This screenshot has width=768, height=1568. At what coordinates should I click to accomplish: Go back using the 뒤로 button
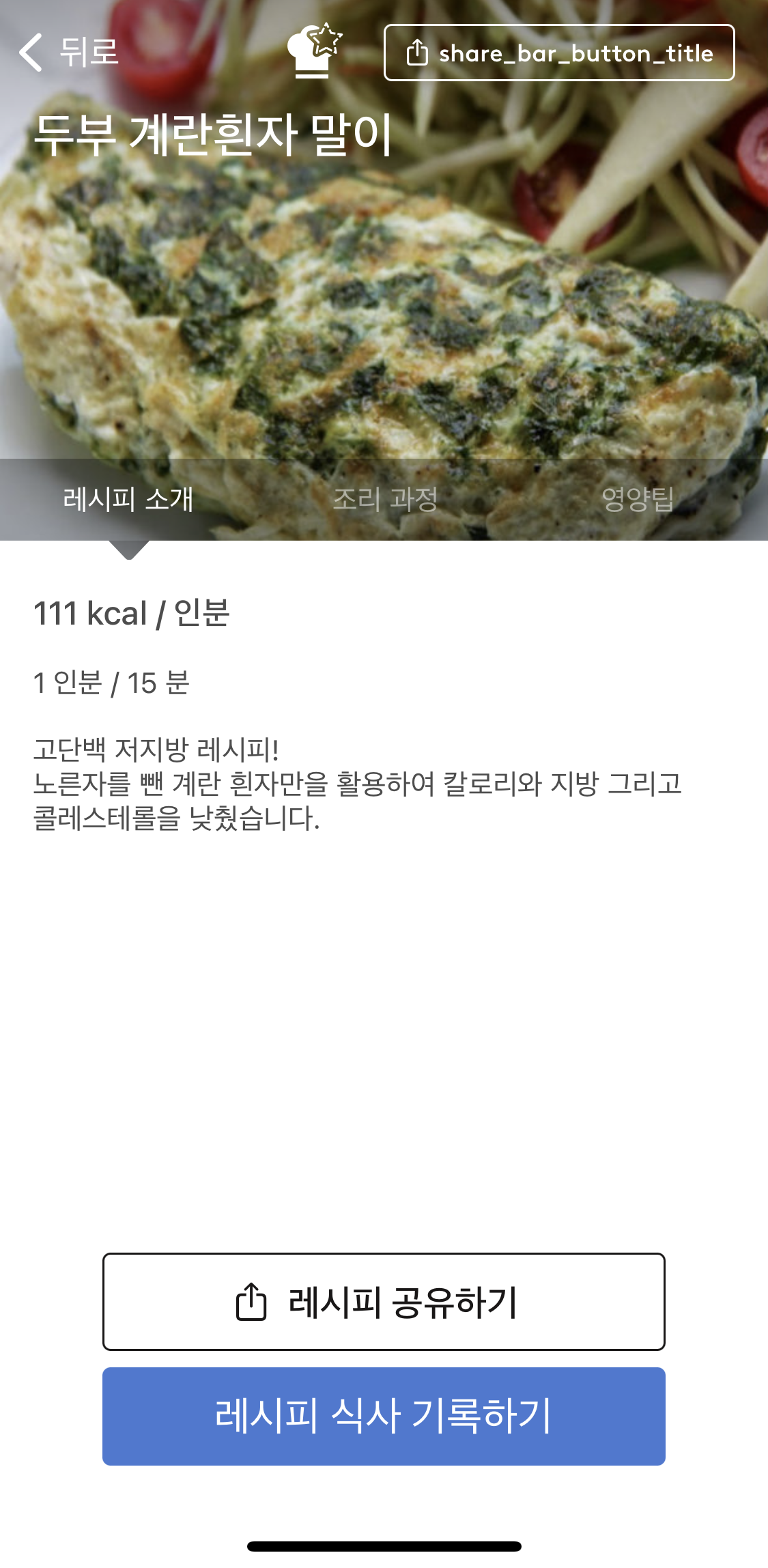pyautogui.click(x=69, y=53)
